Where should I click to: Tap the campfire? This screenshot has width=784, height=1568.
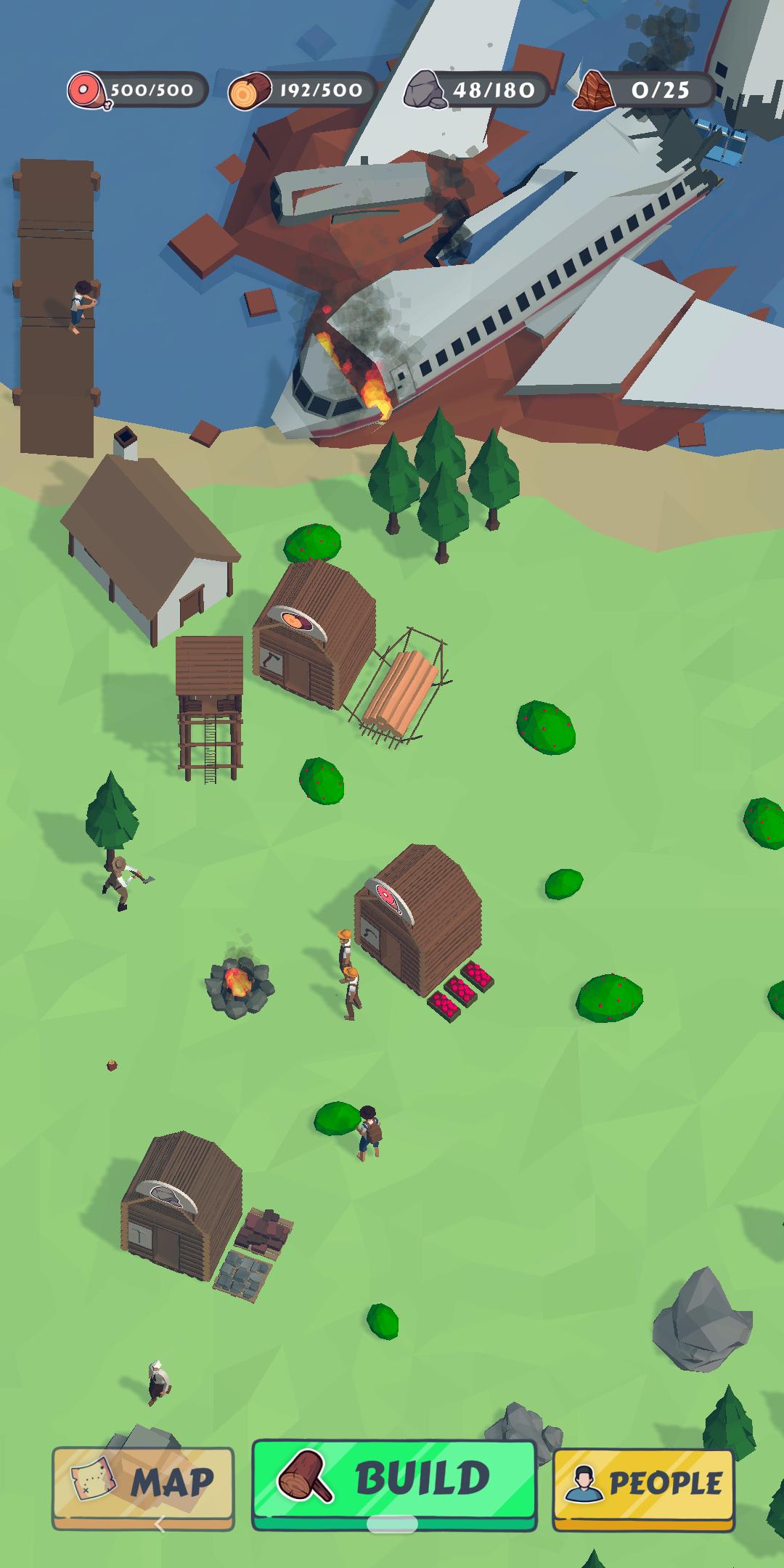click(x=239, y=986)
